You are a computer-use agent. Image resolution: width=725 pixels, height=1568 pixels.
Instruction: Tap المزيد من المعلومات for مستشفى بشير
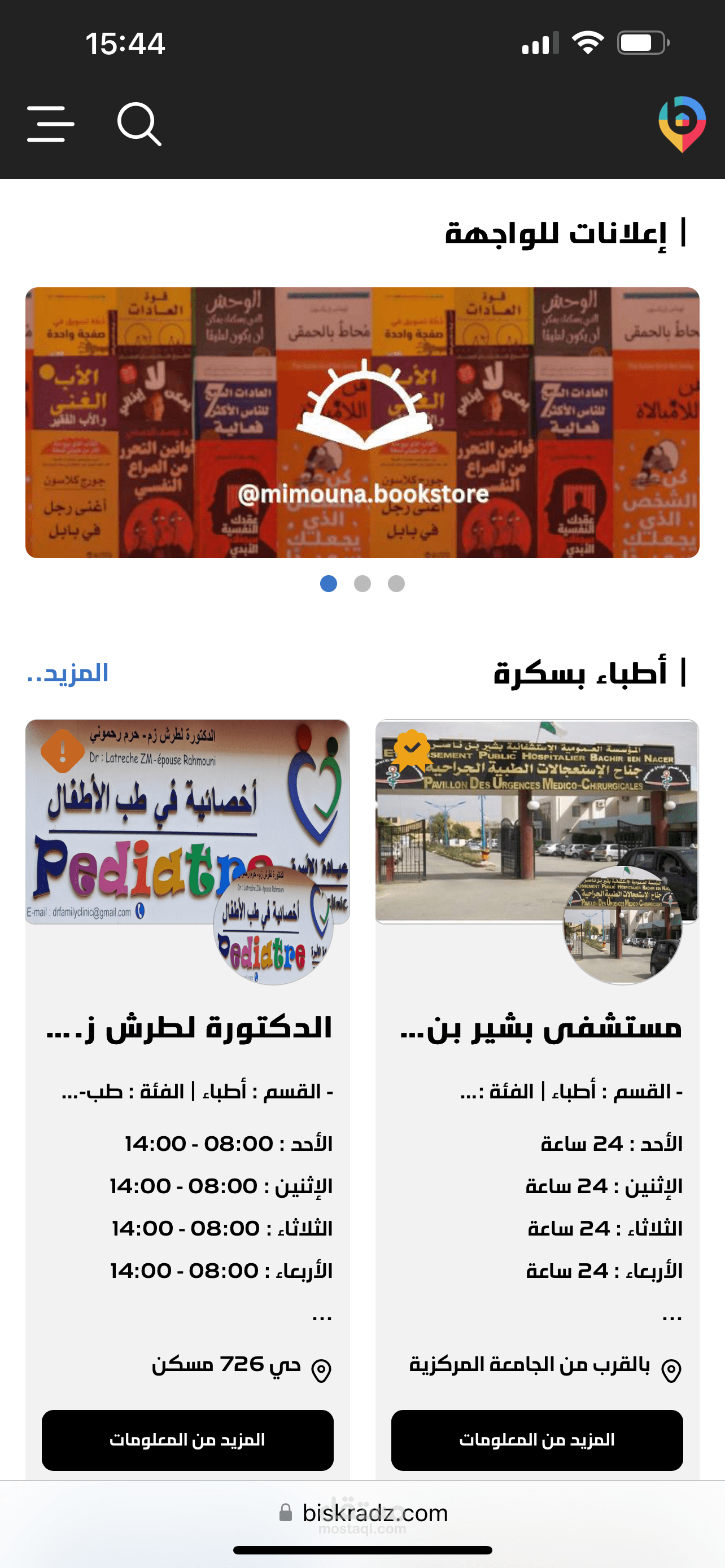click(537, 1440)
